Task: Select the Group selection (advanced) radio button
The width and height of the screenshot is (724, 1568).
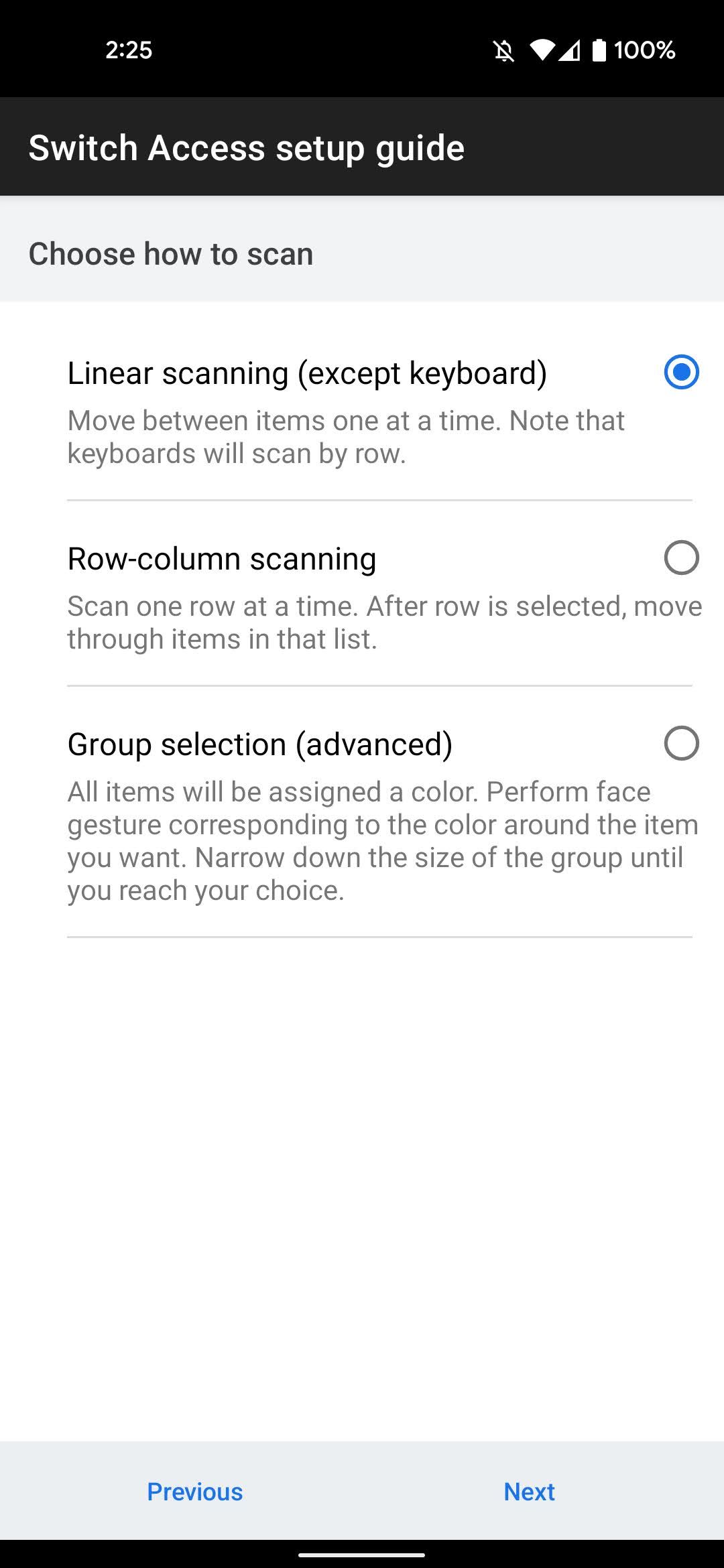Action: pos(681,744)
